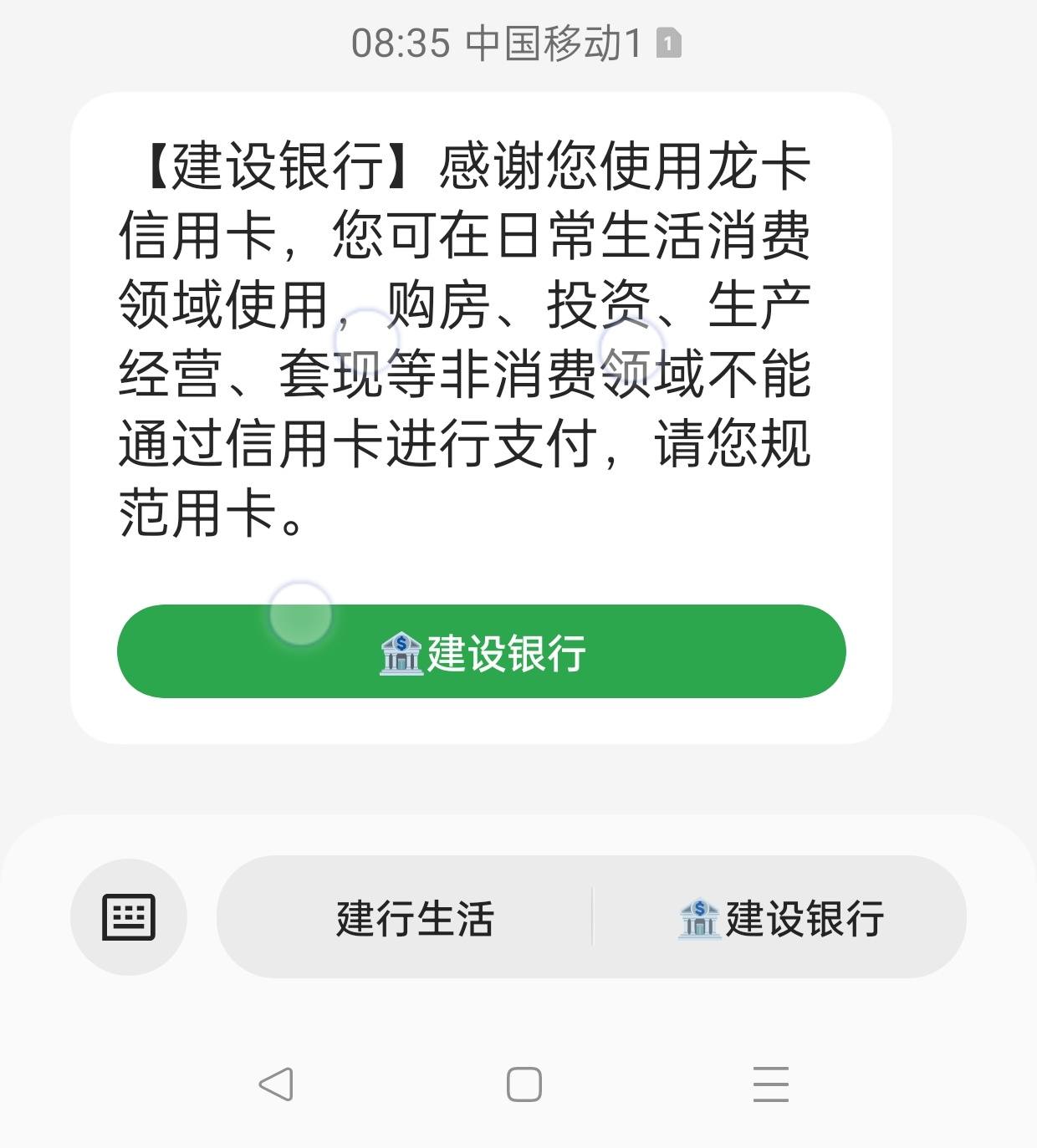Open the bottom 建设银行 menu
This screenshot has width=1037, height=1148.
[780, 918]
